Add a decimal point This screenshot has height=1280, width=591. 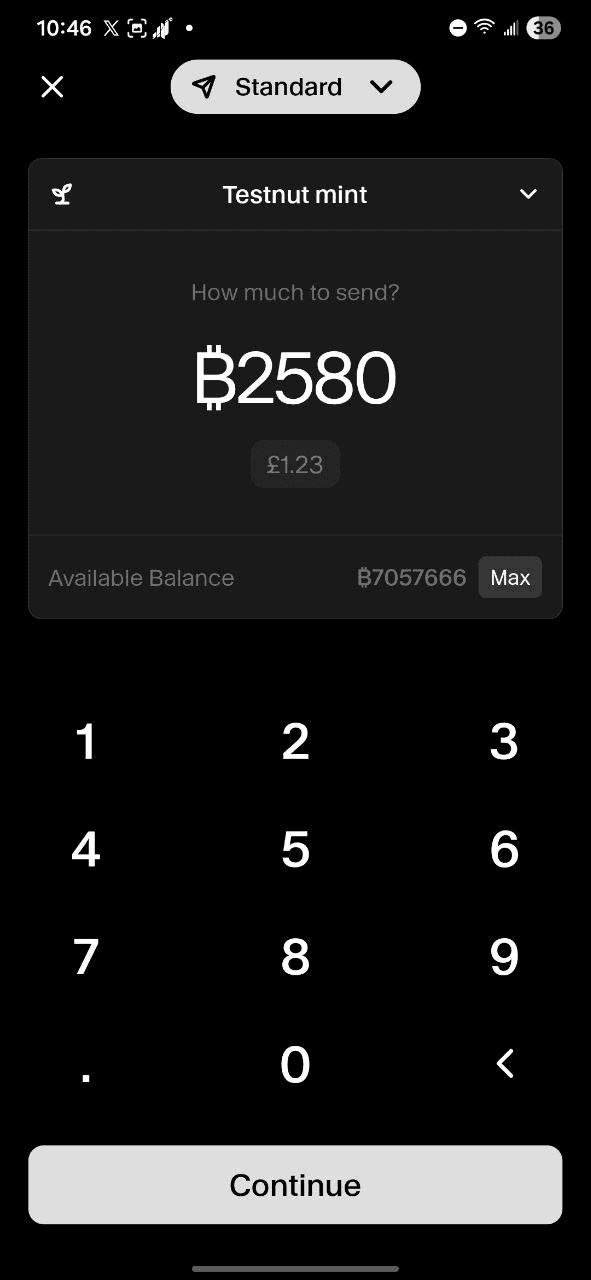point(86,1065)
